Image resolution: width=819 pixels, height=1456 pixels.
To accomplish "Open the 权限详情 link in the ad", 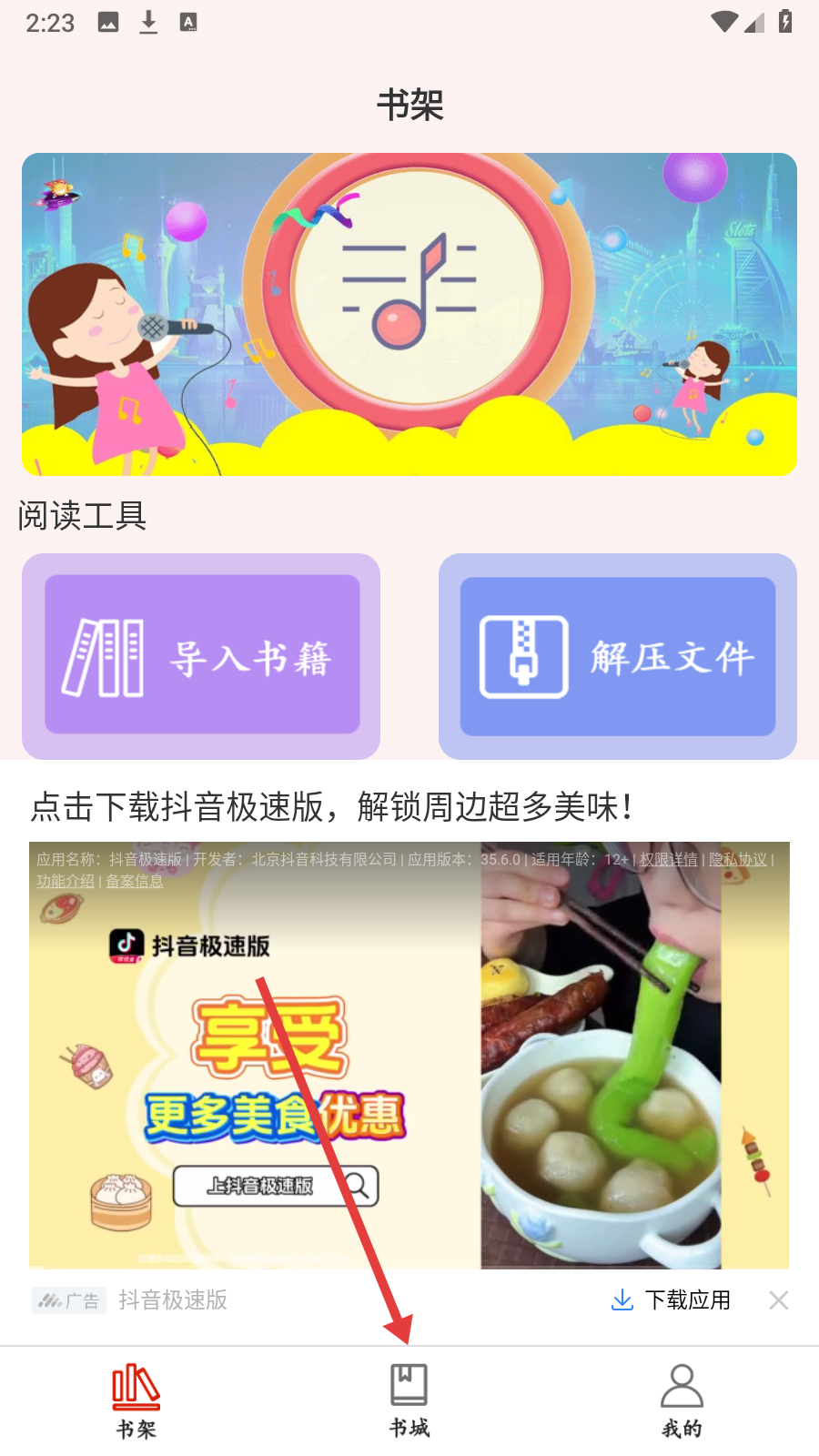I will [x=668, y=859].
